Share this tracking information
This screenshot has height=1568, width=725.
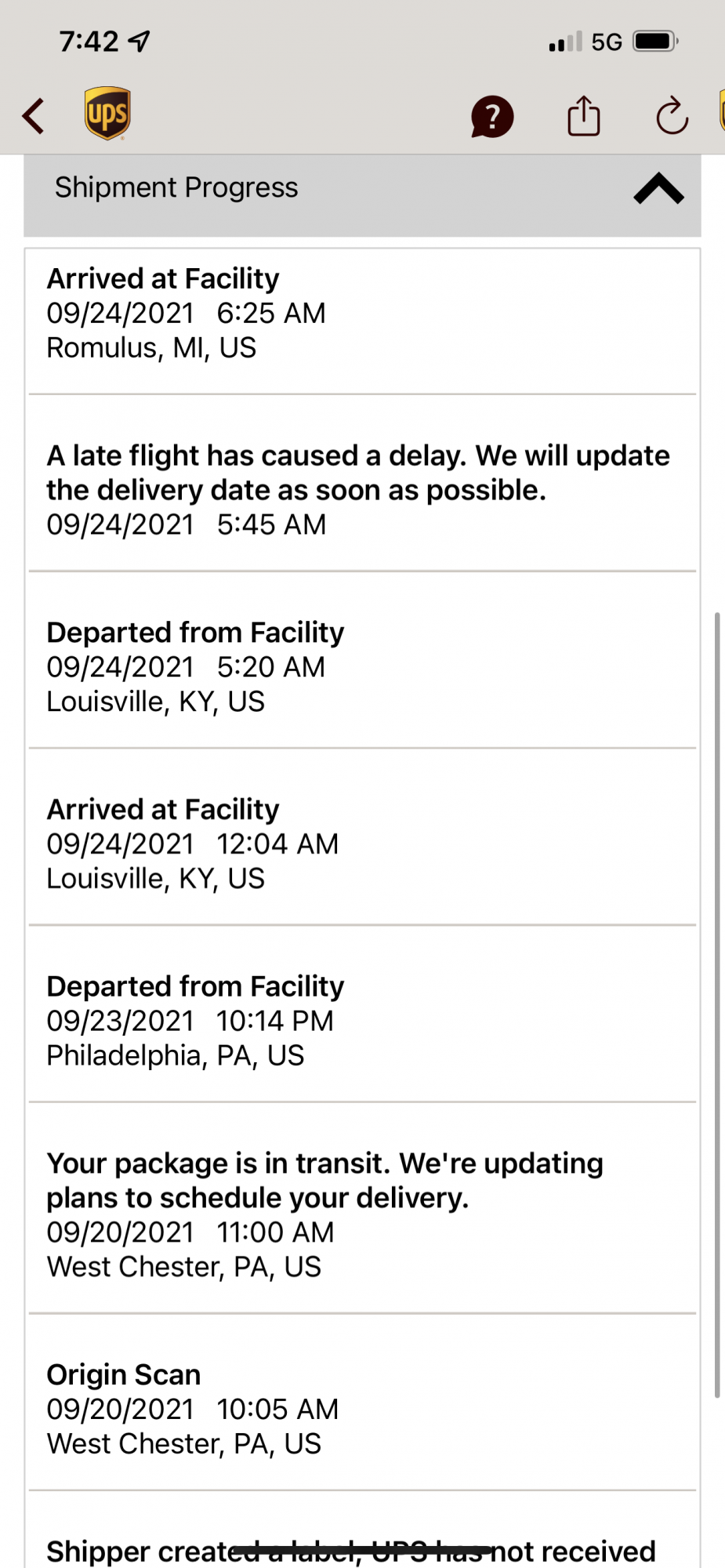(x=583, y=116)
